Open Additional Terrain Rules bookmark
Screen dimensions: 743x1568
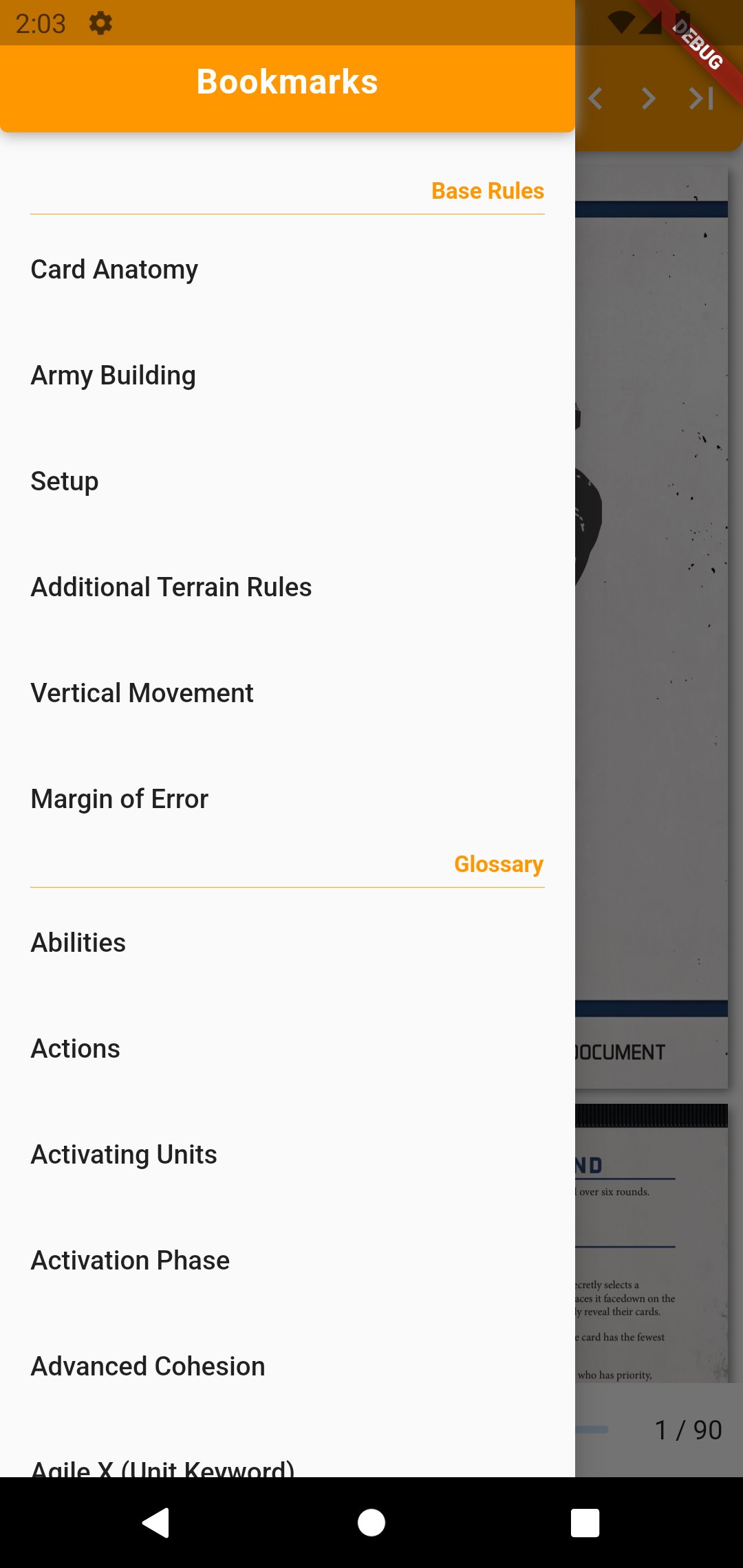(x=171, y=587)
